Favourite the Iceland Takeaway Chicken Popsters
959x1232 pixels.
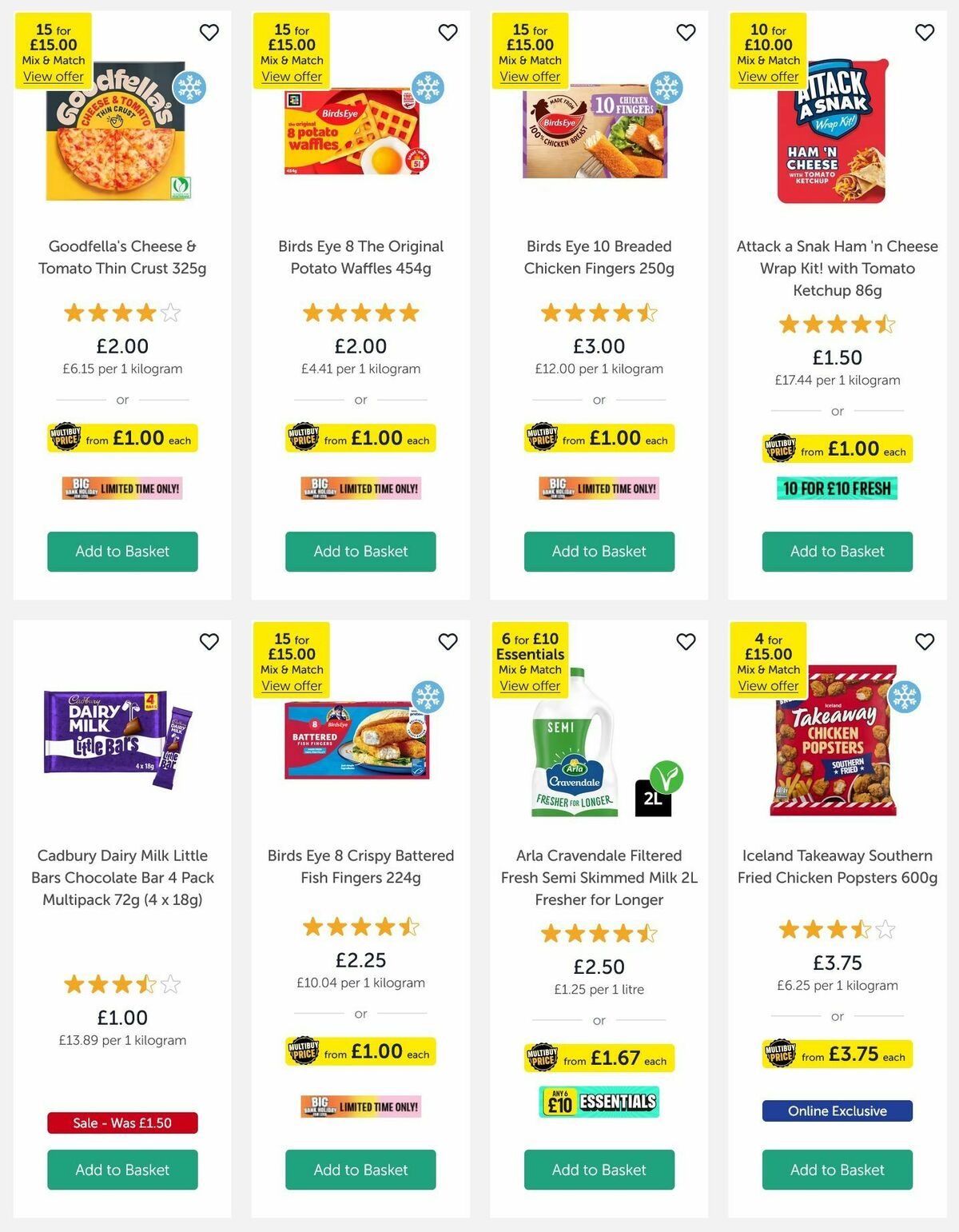pyautogui.click(x=924, y=641)
